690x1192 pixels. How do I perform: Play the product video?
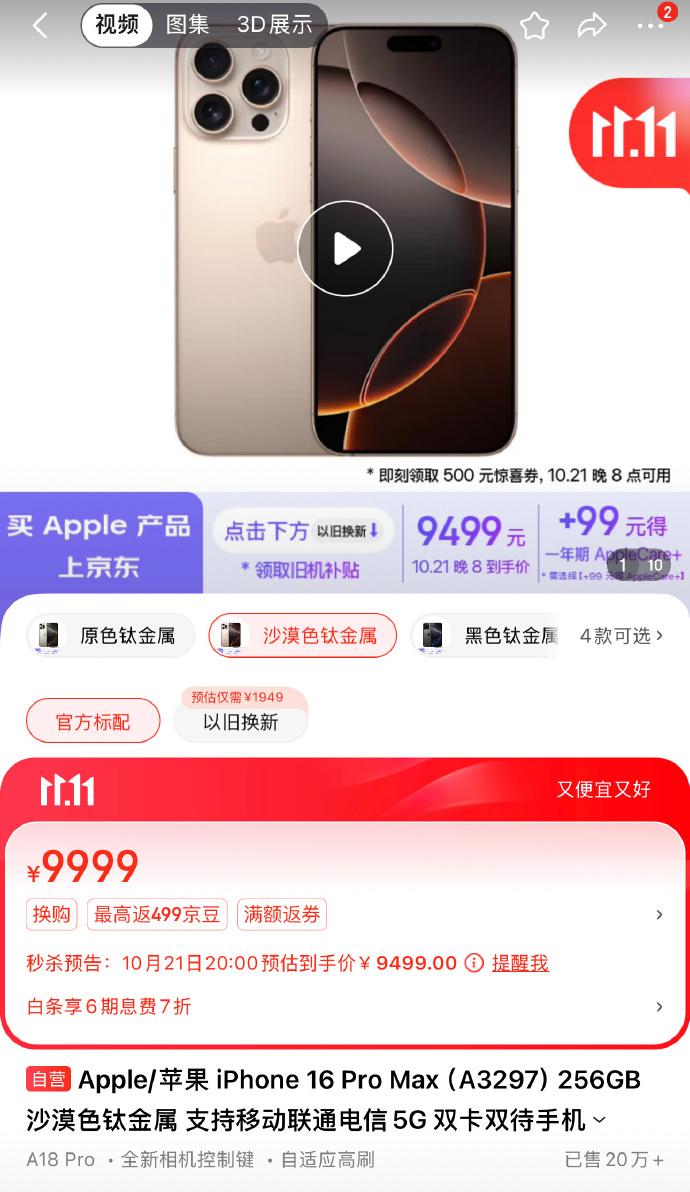[x=345, y=248]
